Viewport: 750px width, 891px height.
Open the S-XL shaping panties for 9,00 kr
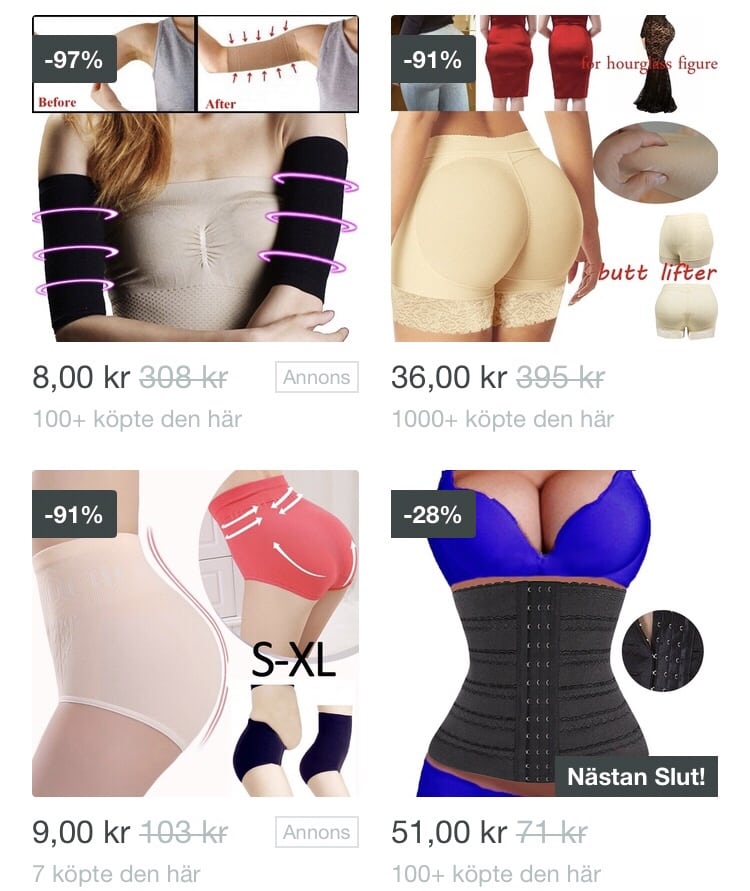point(195,632)
